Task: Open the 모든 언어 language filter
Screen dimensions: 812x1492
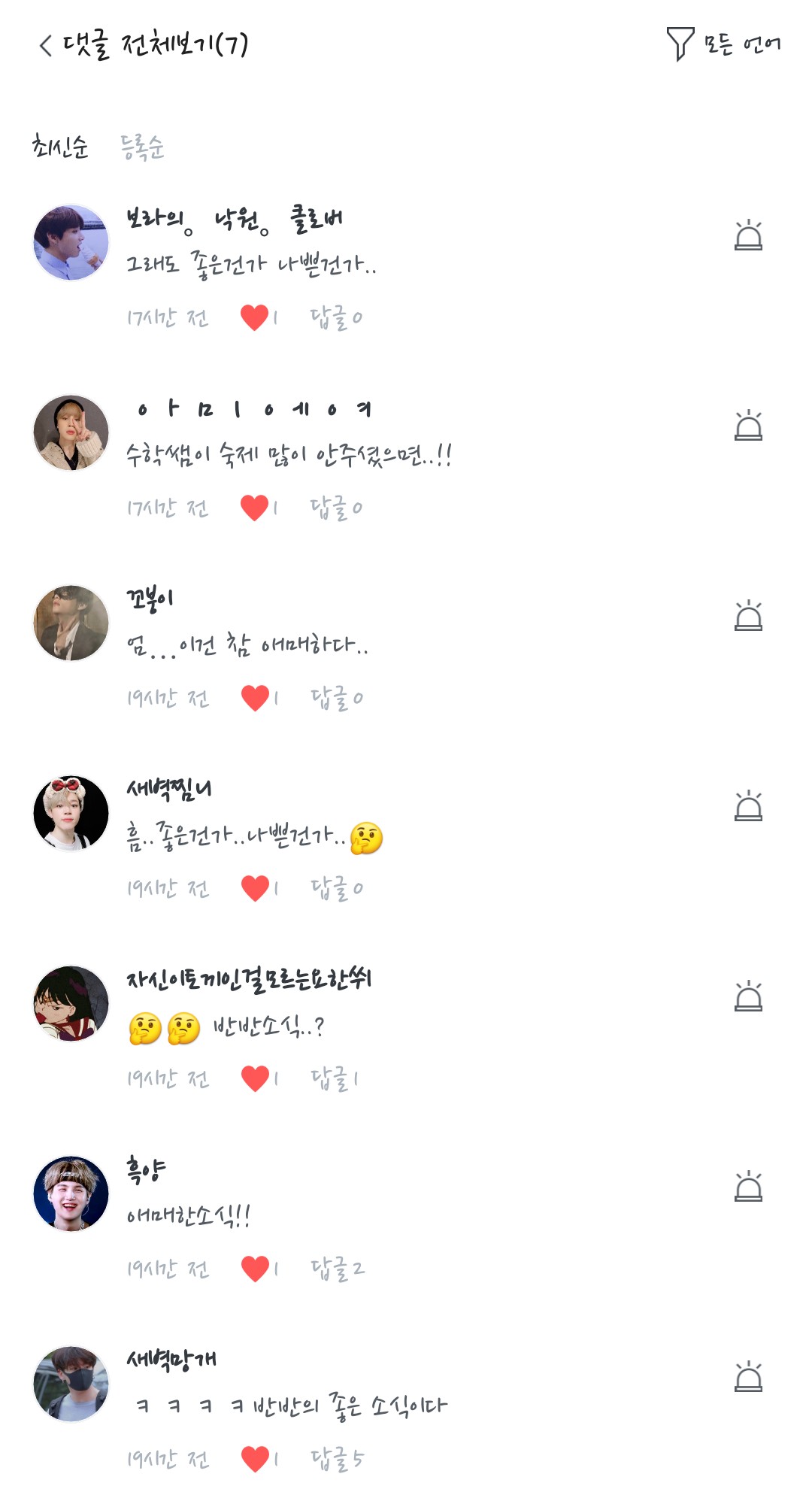Action: click(723, 44)
